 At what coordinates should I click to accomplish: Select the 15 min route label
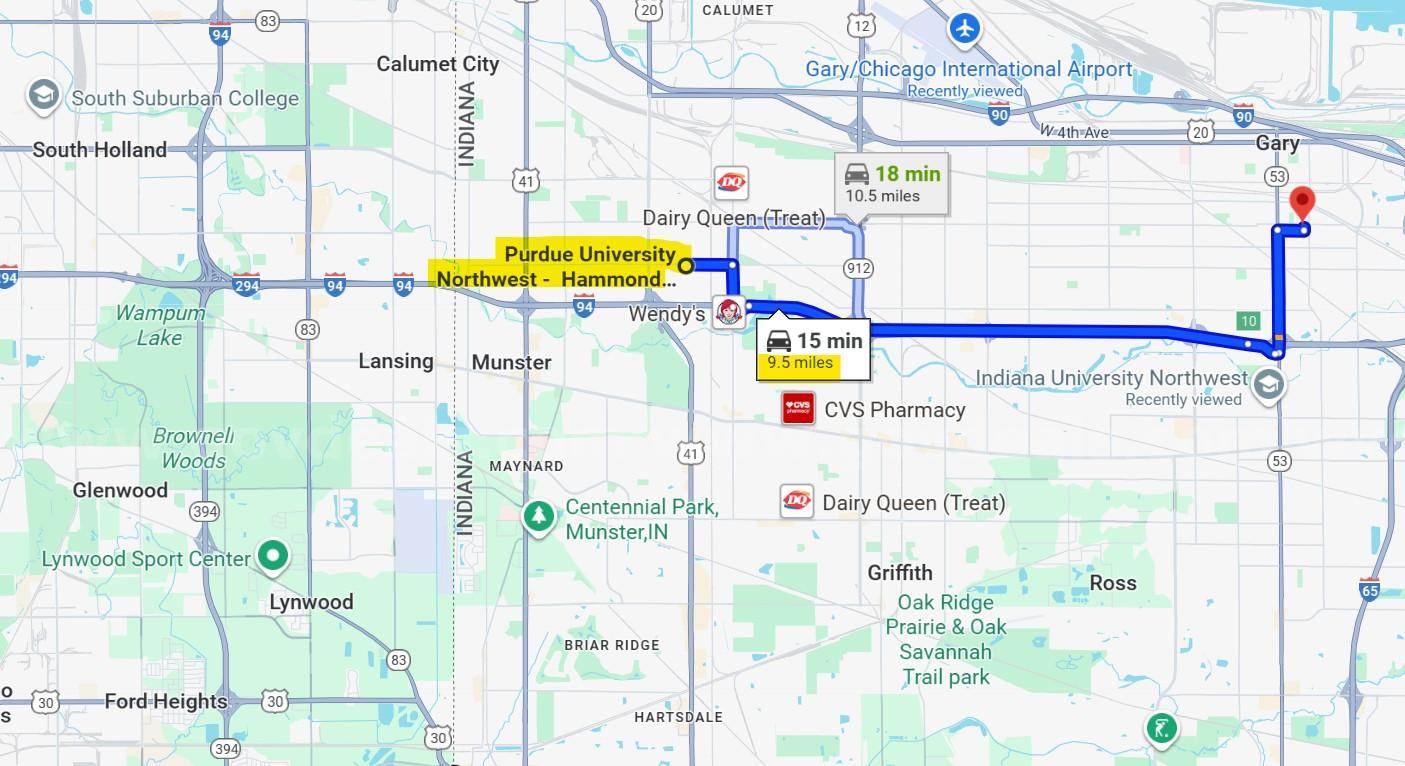pyautogui.click(x=813, y=349)
